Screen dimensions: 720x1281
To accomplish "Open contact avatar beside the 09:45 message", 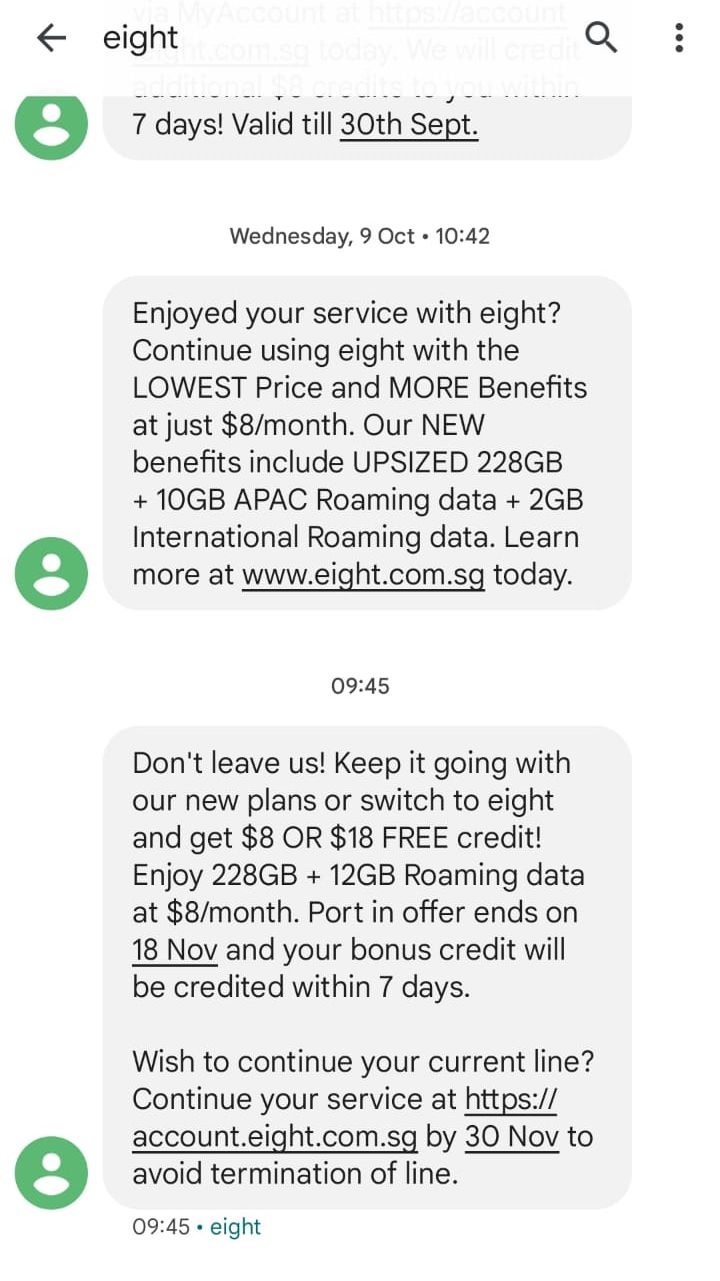I will click(x=52, y=1173).
